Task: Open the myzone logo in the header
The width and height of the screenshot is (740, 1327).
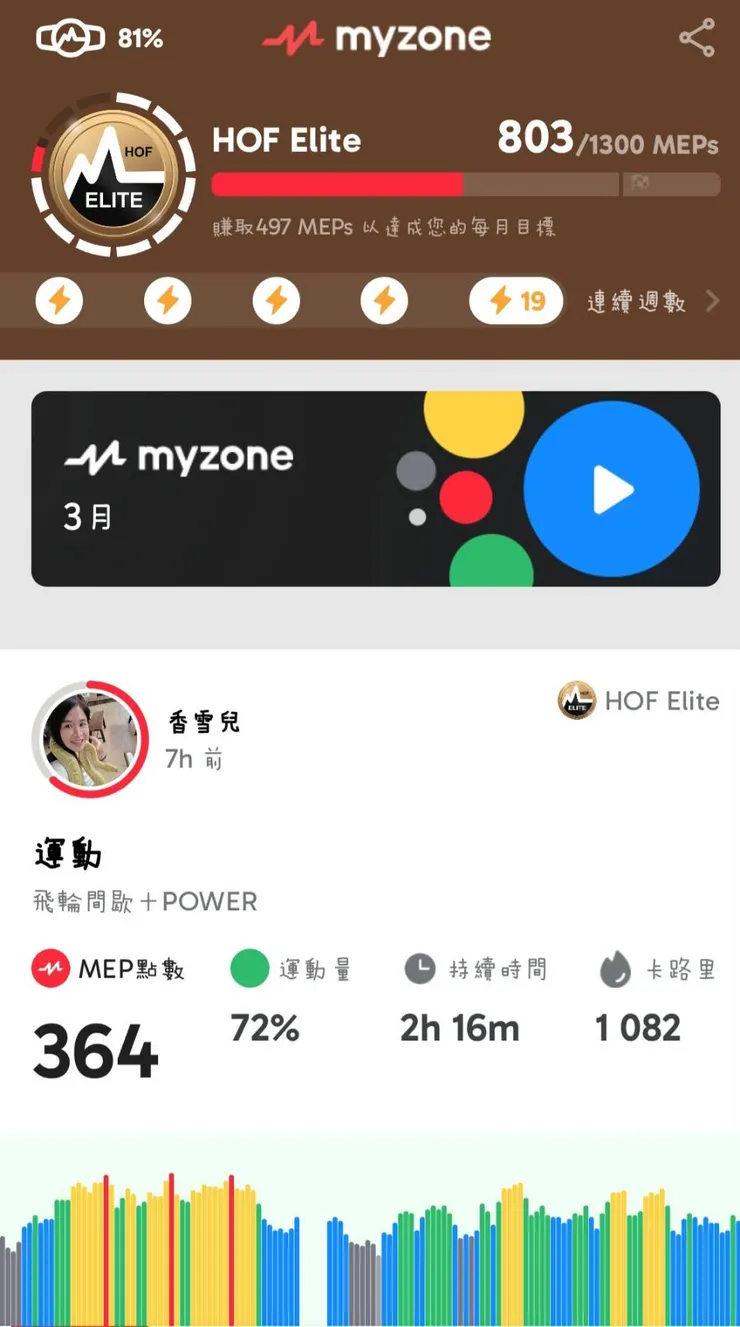Action: click(x=375, y=38)
